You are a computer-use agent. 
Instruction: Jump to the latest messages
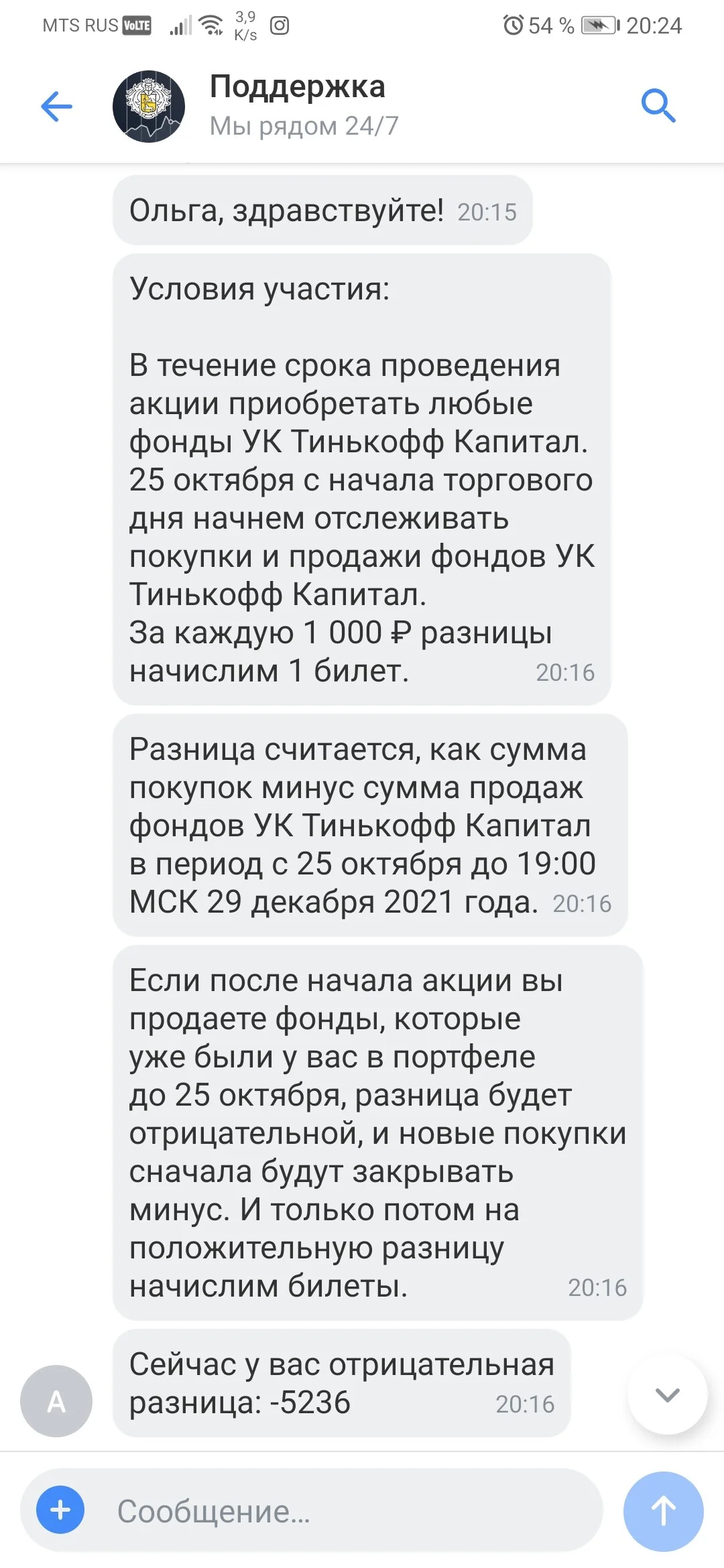pyautogui.click(x=668, y=1395)
